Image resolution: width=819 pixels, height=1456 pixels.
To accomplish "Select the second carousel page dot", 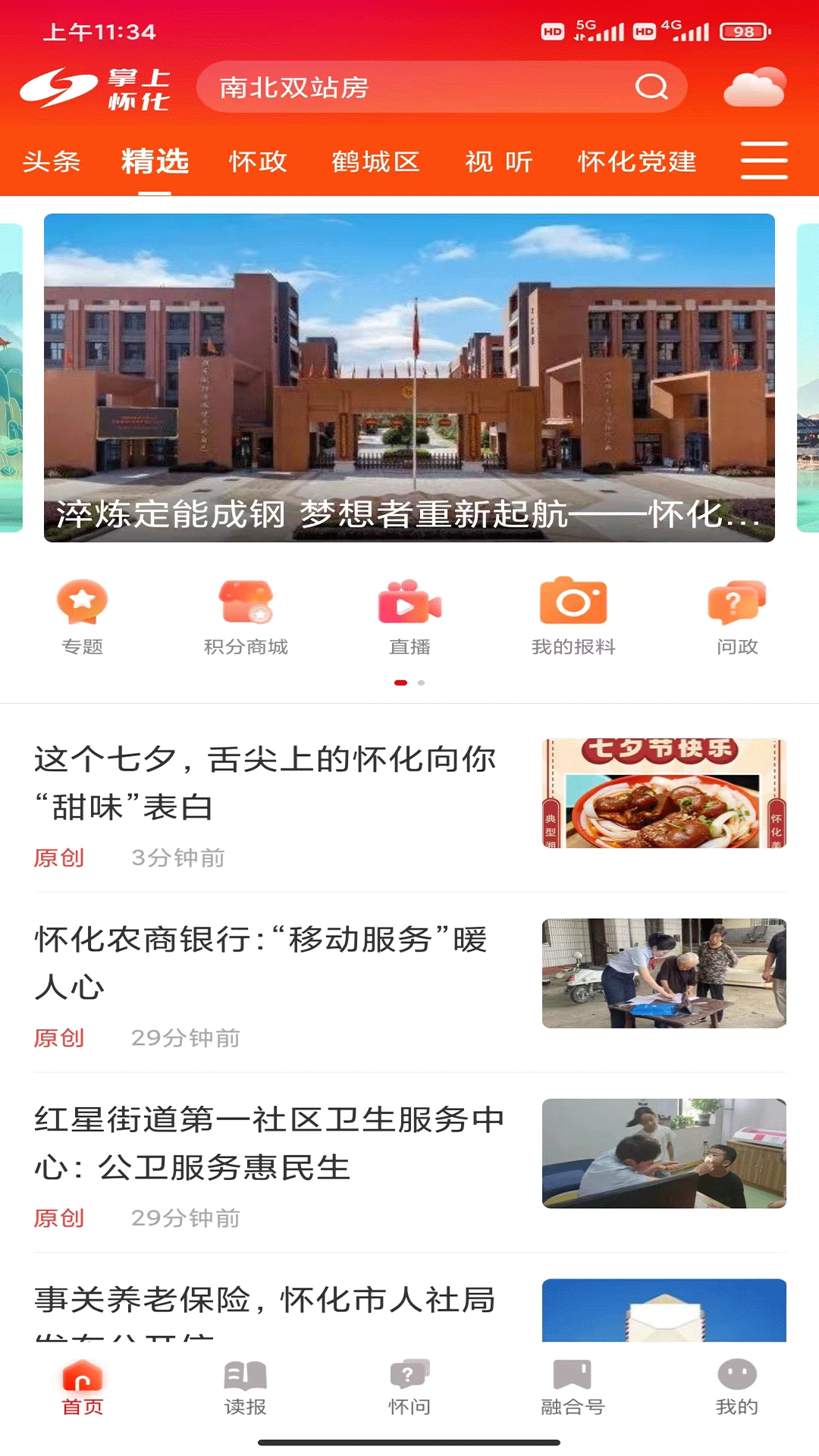I will (421, 682).
